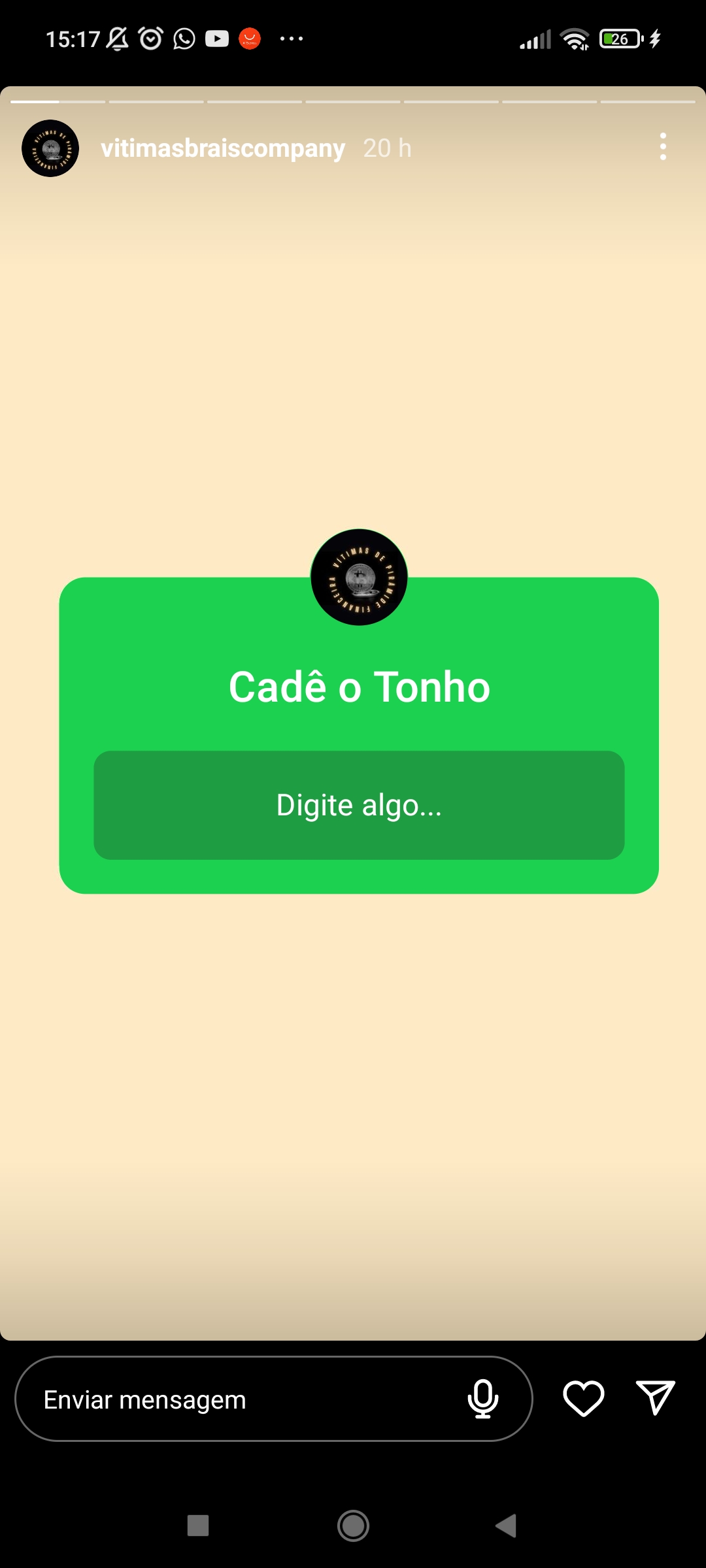Select the Digite algo answer field
706x1568 pixels.
coord(359,805)
